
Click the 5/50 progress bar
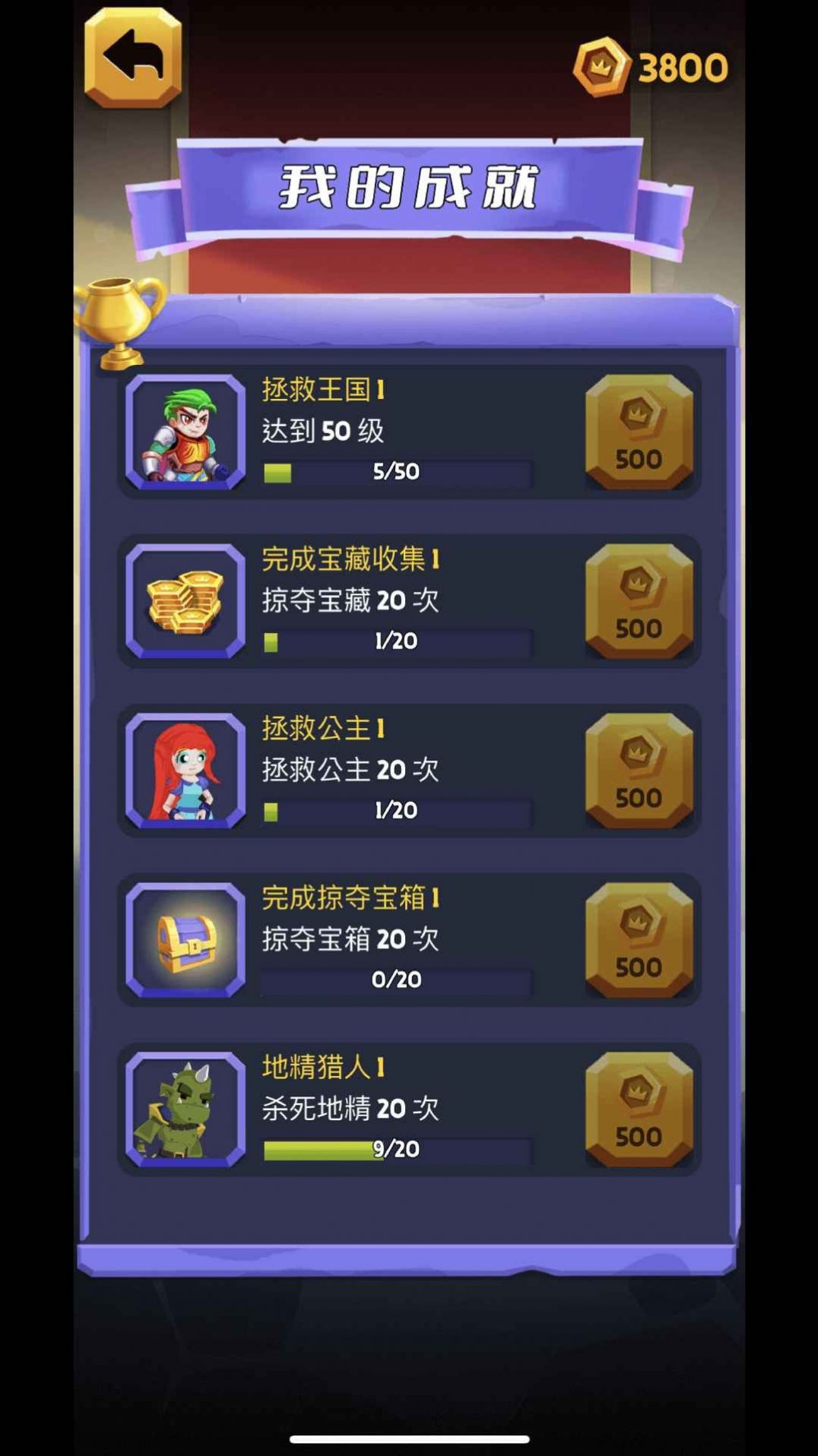coord(395,471)
